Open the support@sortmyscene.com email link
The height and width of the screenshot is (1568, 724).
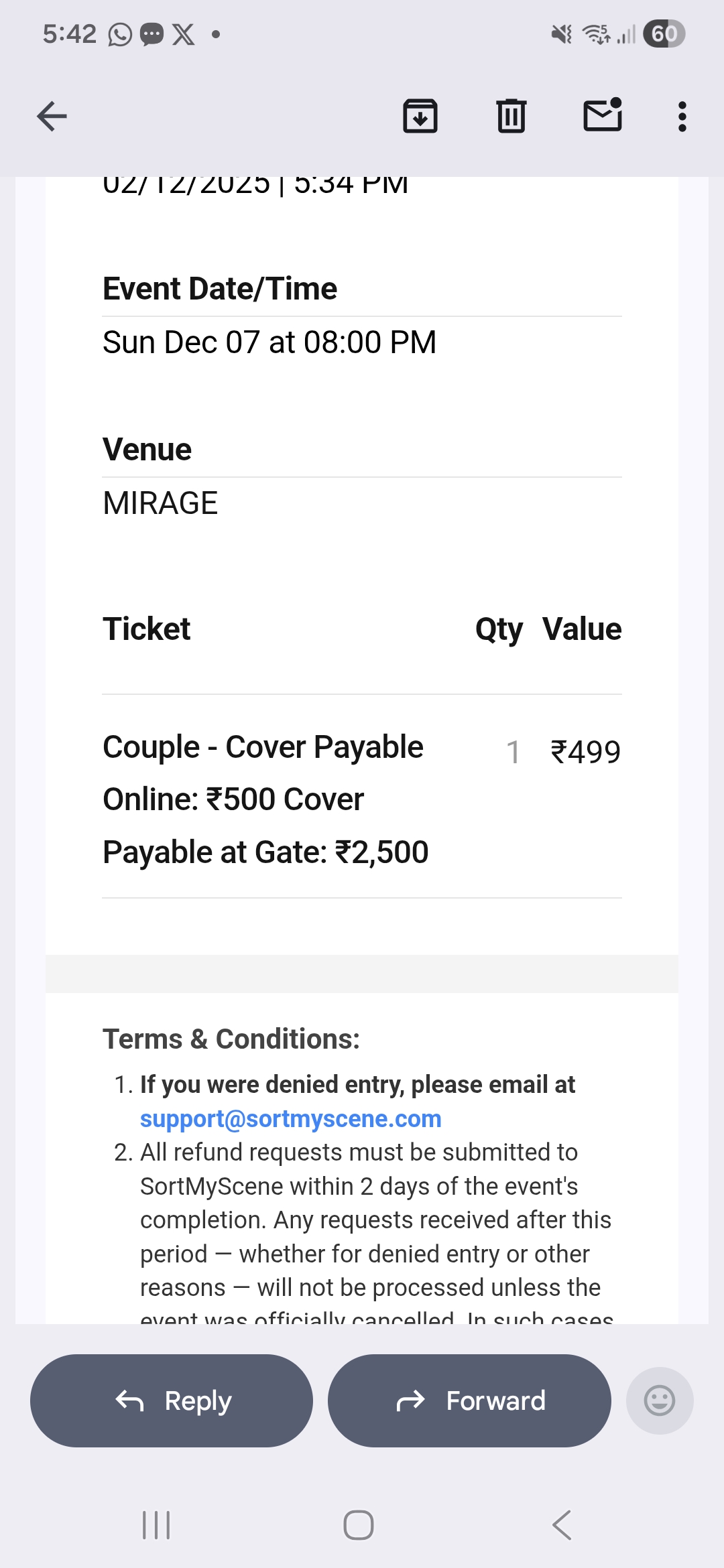tap(290, 1119)
